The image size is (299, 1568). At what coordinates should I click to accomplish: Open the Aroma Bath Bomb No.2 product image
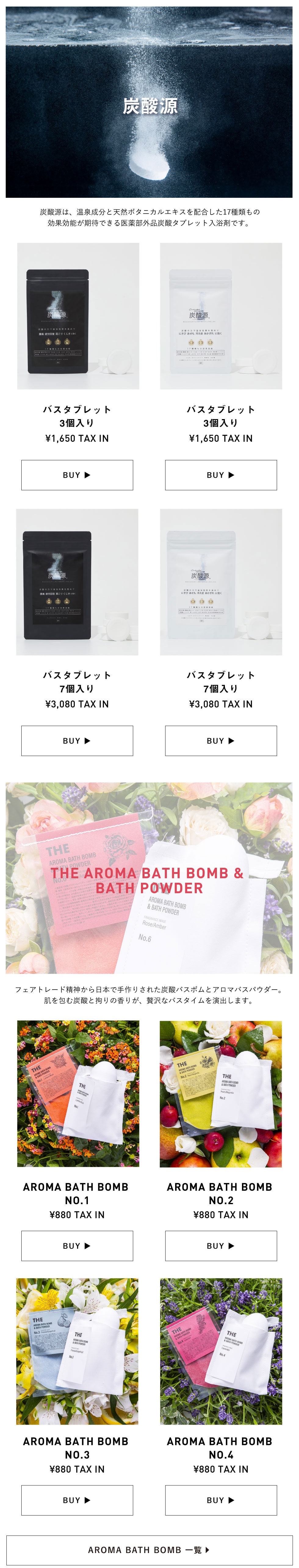pos(221,1094)
